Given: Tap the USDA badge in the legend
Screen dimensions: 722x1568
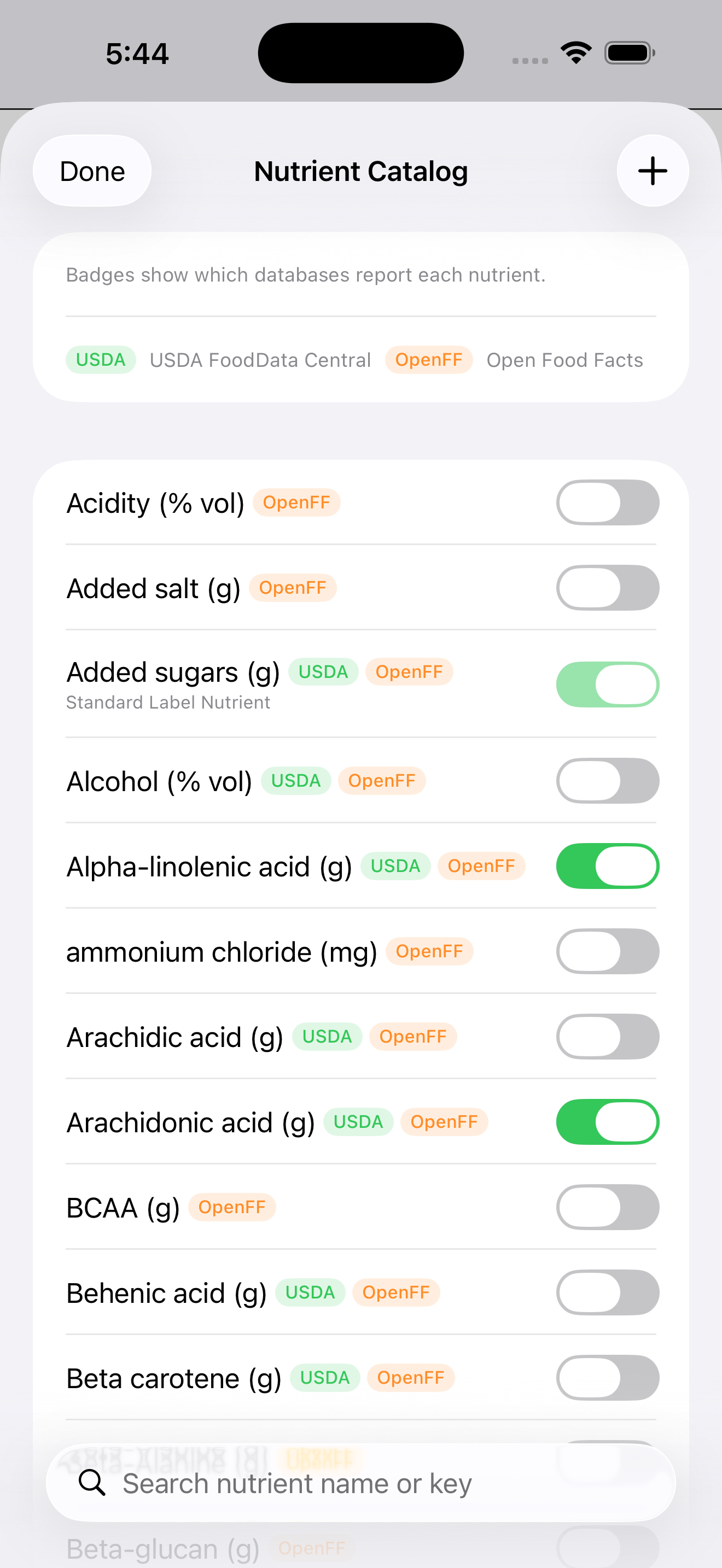Looking at the screenshot, I should (101, 360).
